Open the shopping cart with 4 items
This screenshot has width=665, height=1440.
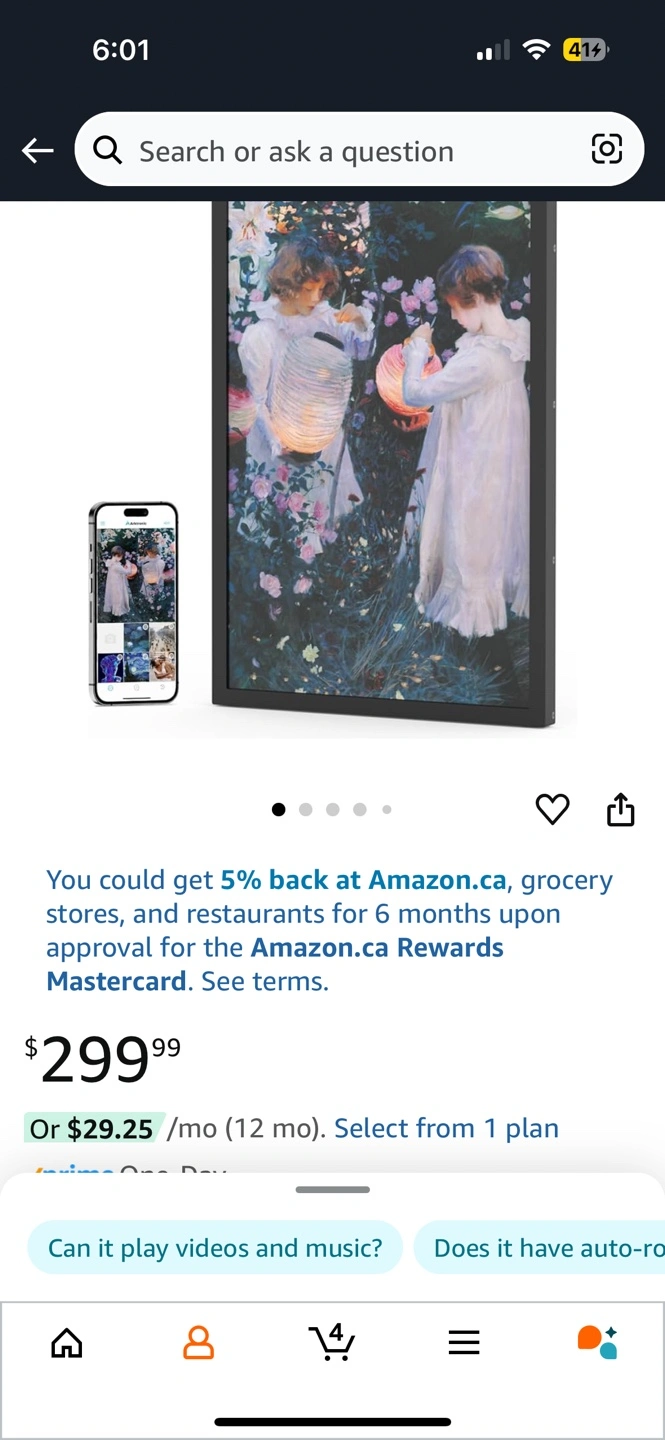[x=332, y=1341]
